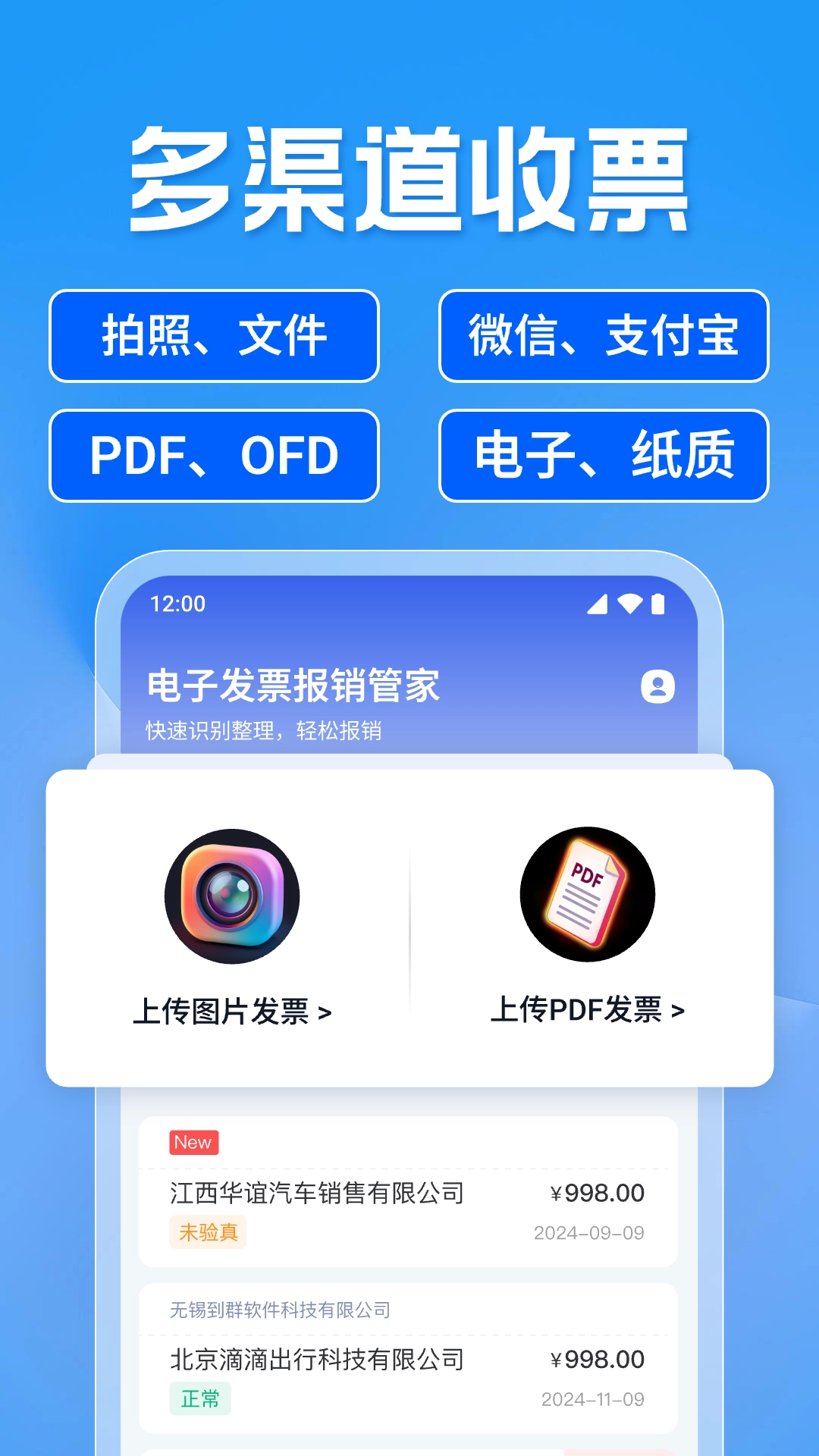The height and width of the screenshot is (1456, 819).
Task: Toggle the New badge on first invoice
Action: (193, 1143)
